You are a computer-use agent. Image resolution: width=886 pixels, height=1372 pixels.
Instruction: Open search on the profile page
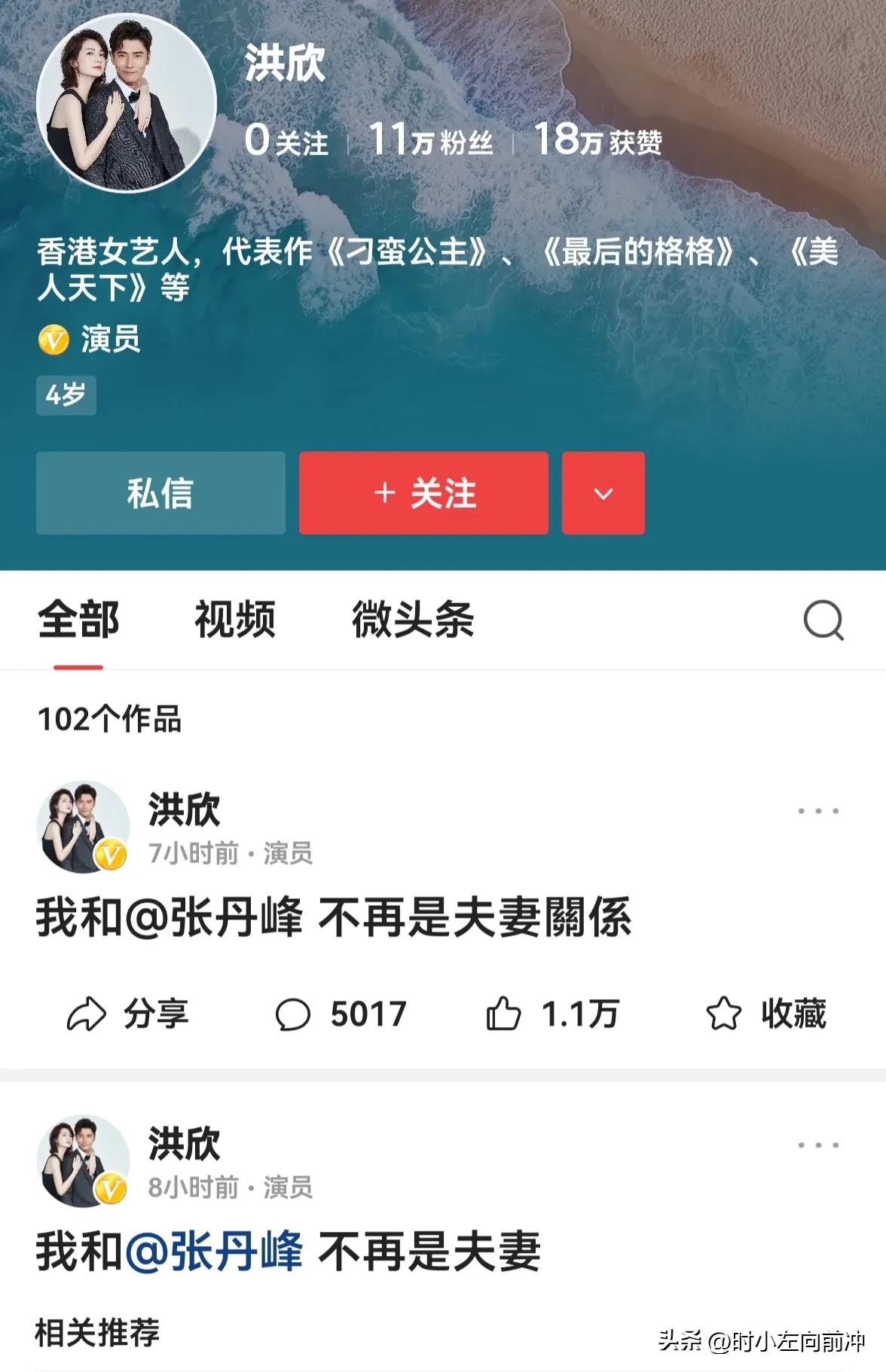coord(824,620)
